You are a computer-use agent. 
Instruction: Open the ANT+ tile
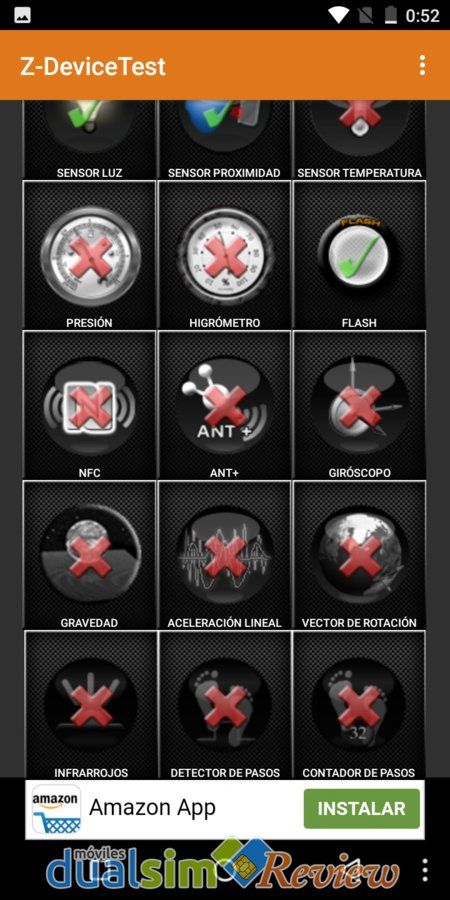pyautogui.click(x=224, y=405)
